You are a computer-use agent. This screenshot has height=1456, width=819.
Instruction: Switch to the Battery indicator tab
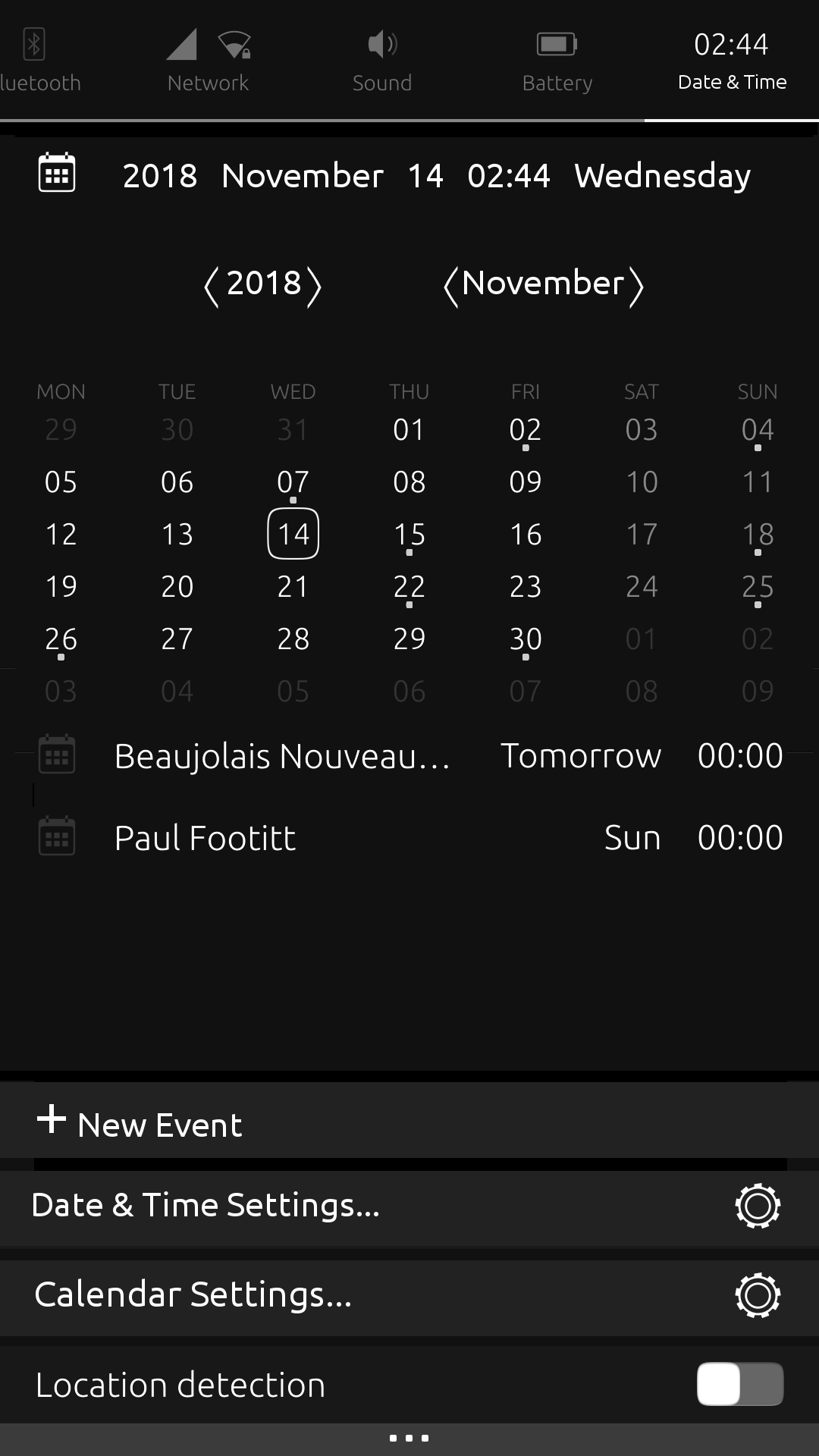(x=557, y=61)
